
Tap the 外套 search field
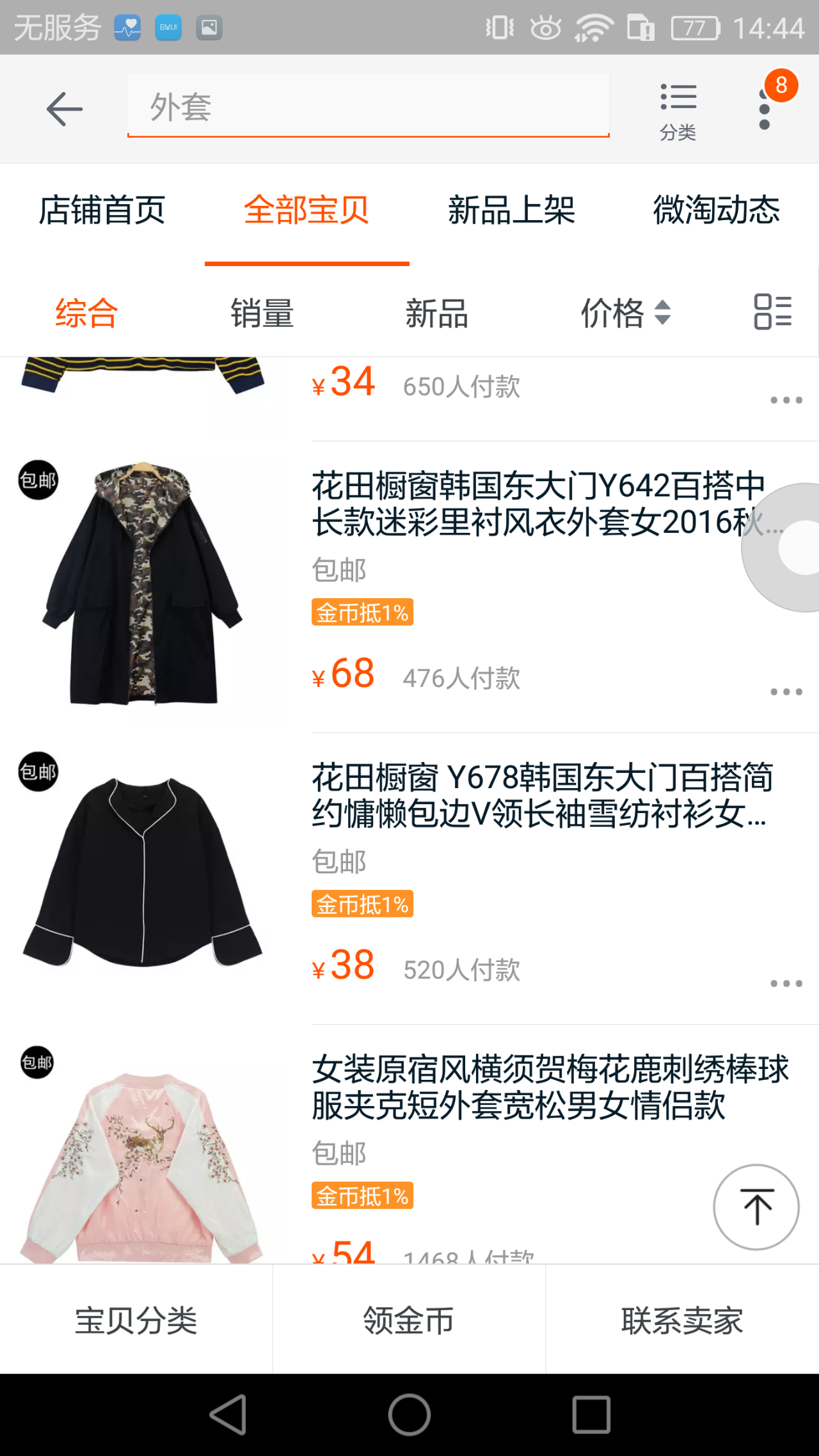368,106
